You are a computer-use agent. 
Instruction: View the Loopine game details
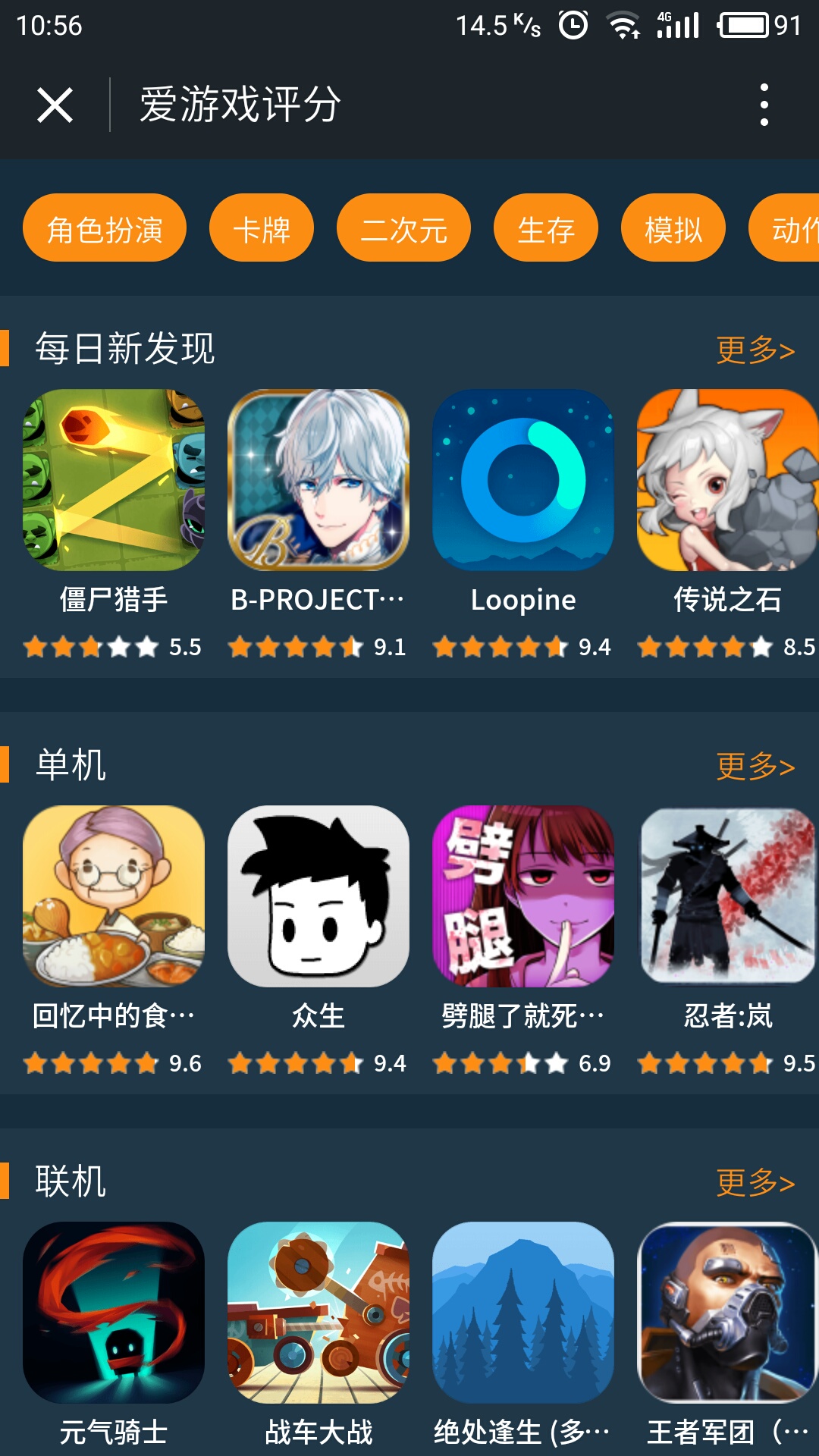(523, 480)
